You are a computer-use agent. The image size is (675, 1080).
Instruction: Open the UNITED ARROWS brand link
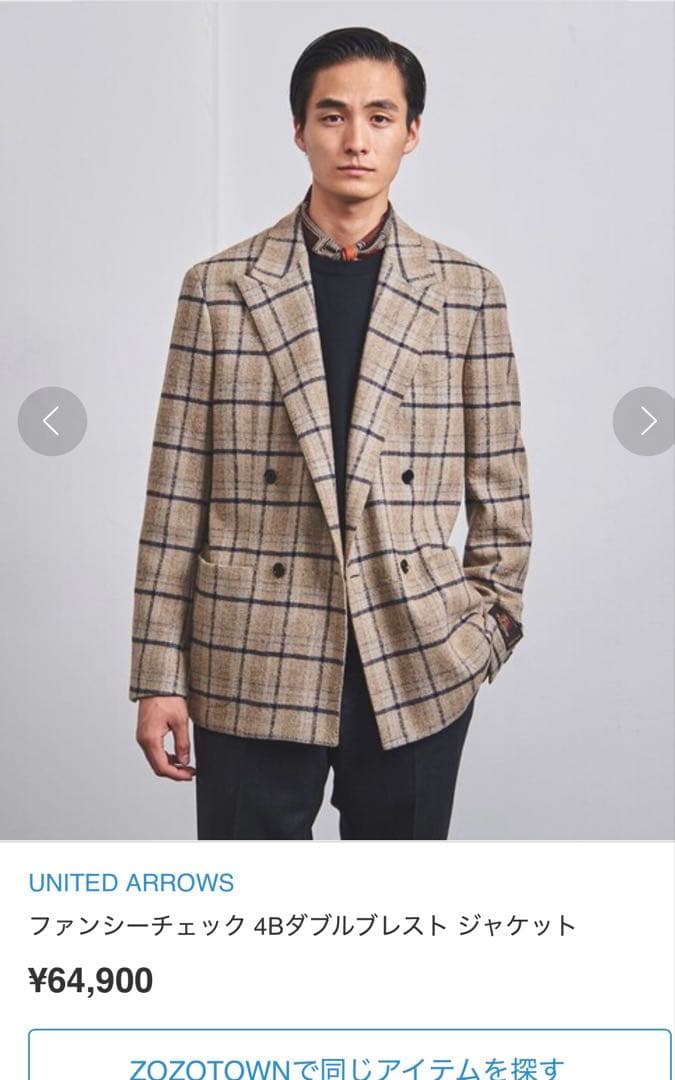pyautogui.click(x=131, y=883)
